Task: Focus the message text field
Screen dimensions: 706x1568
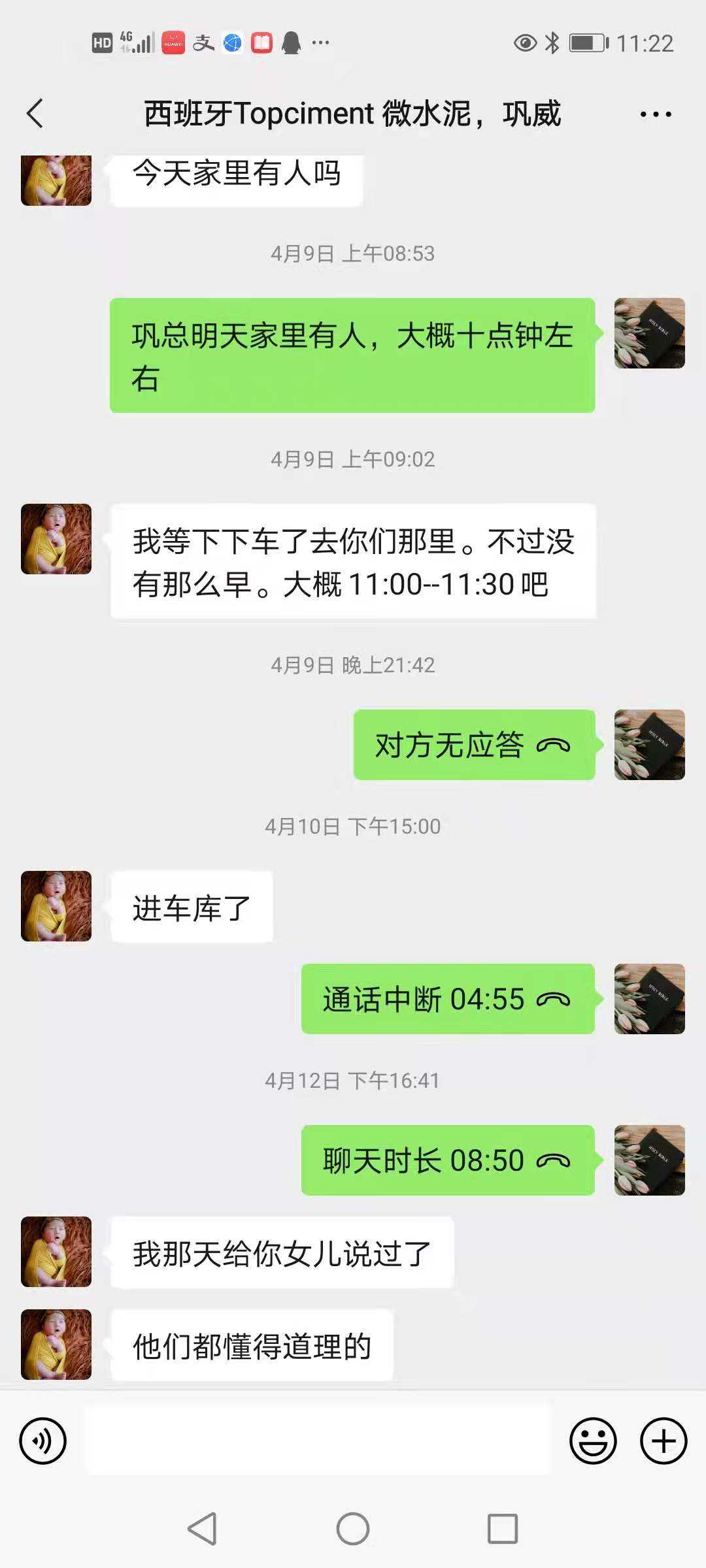Action: point(318,1441)
